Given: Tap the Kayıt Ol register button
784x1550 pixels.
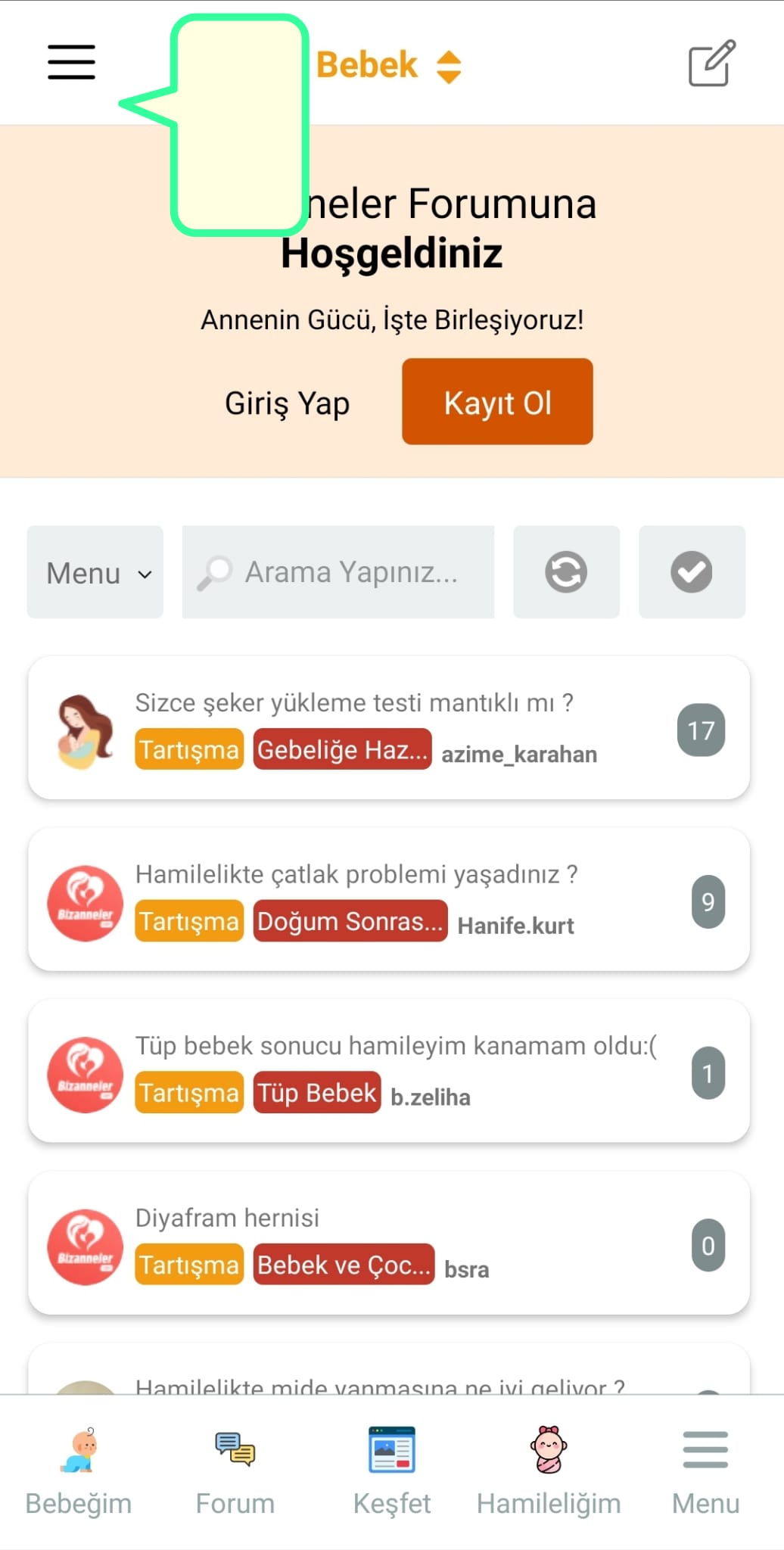Looking at the screenshot, I should tap(497, 402).
